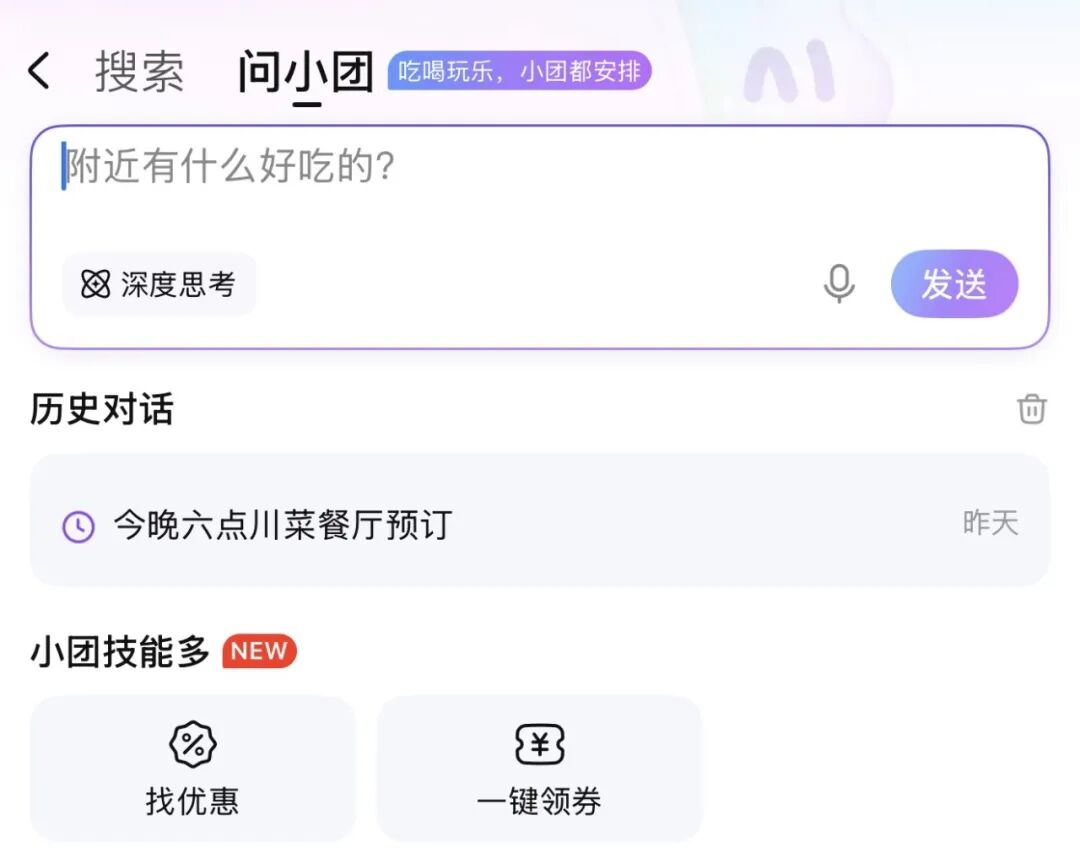
Task: Open the 找优惠 skill card
Action: click(x=193, y=769)
